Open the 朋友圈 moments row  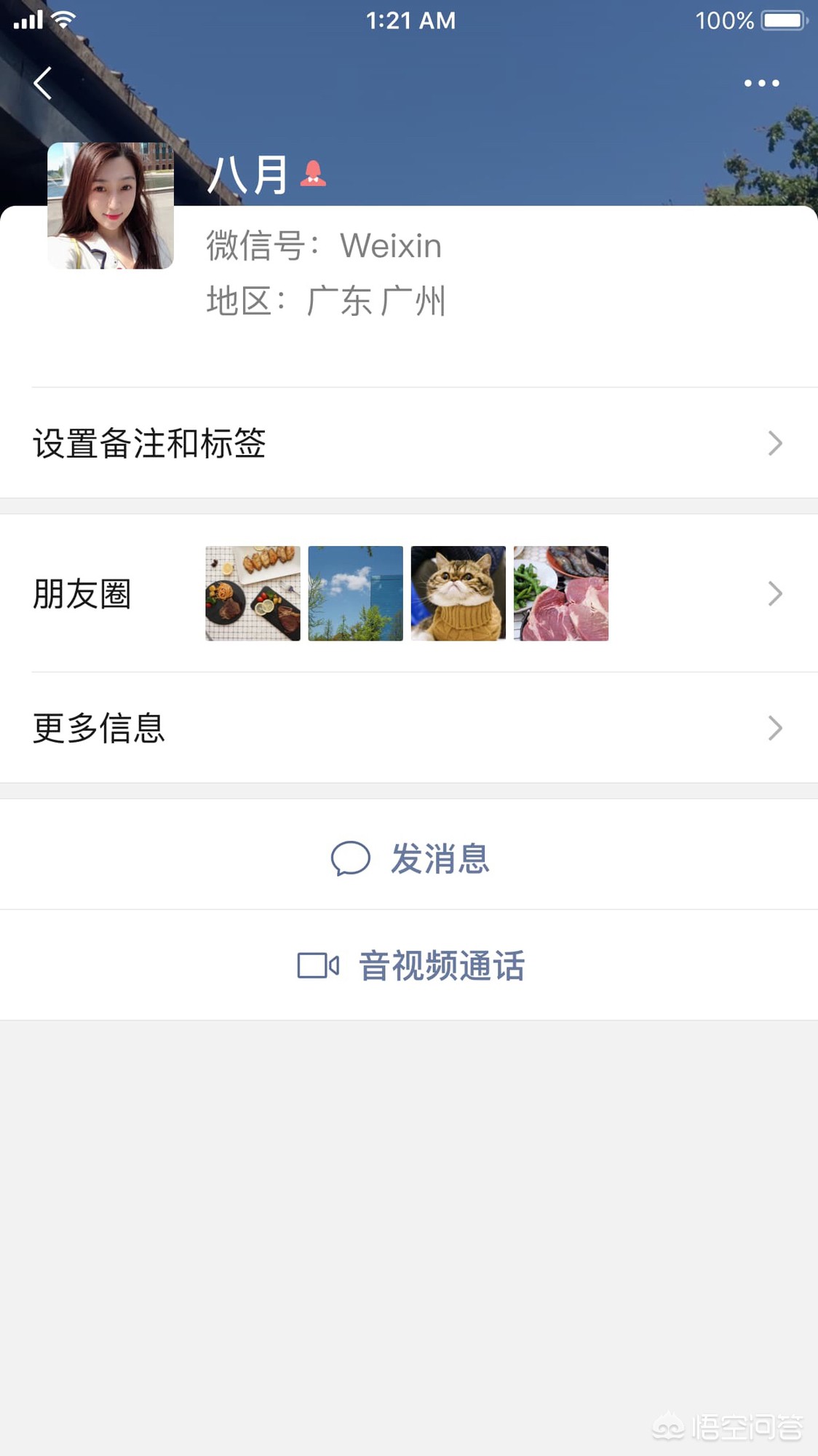[x=408, y=593]
